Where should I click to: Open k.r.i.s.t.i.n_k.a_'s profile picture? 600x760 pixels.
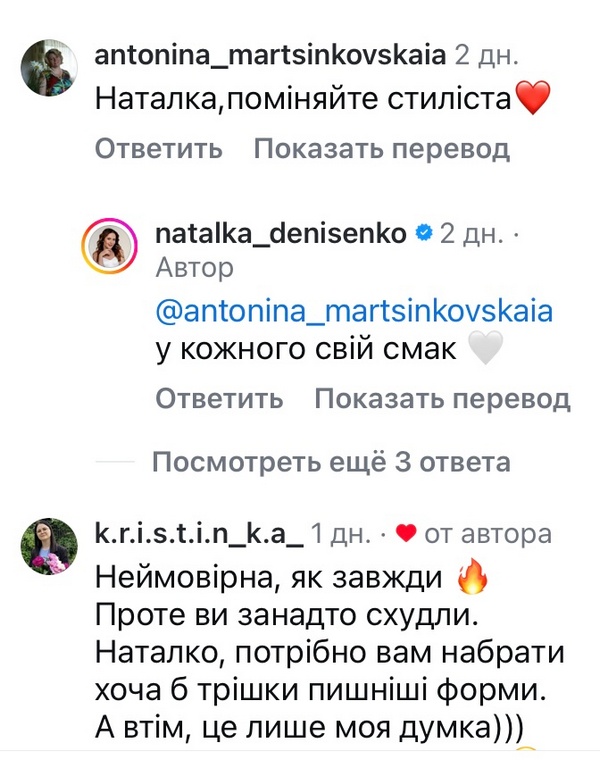(49, 546)
